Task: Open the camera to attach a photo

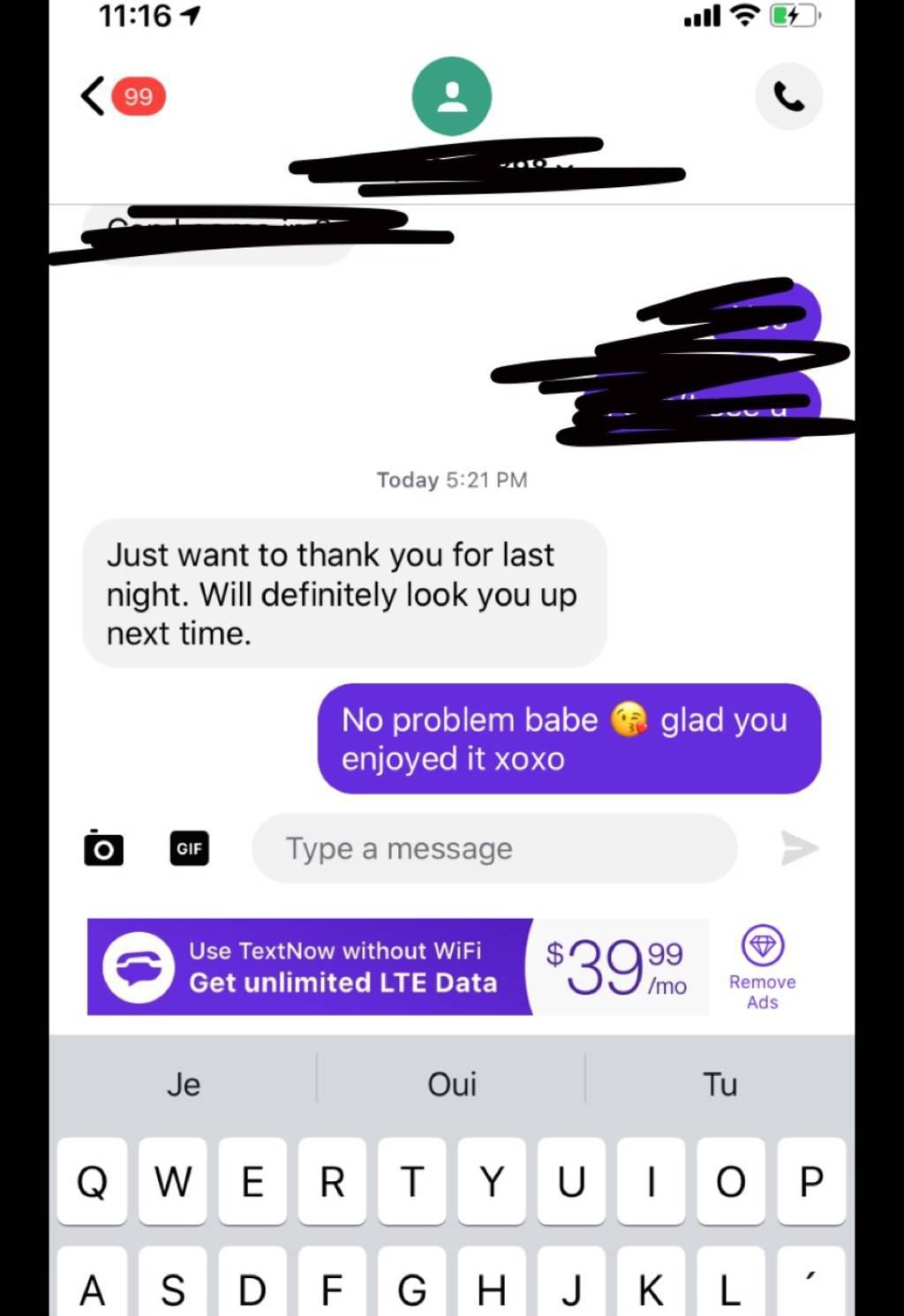Action: coord(103,848)
